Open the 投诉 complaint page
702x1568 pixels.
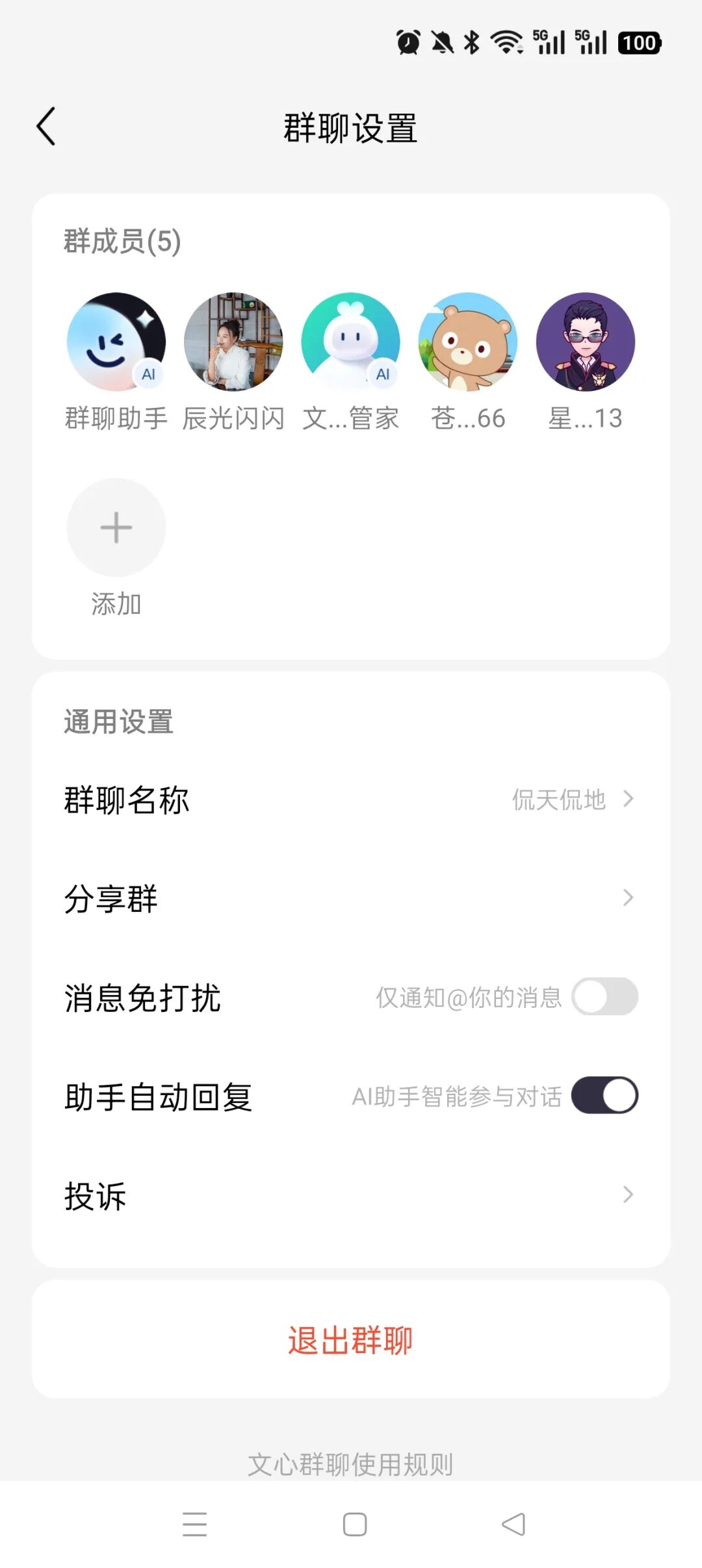pyautogui.click(x=351, y=1194)
